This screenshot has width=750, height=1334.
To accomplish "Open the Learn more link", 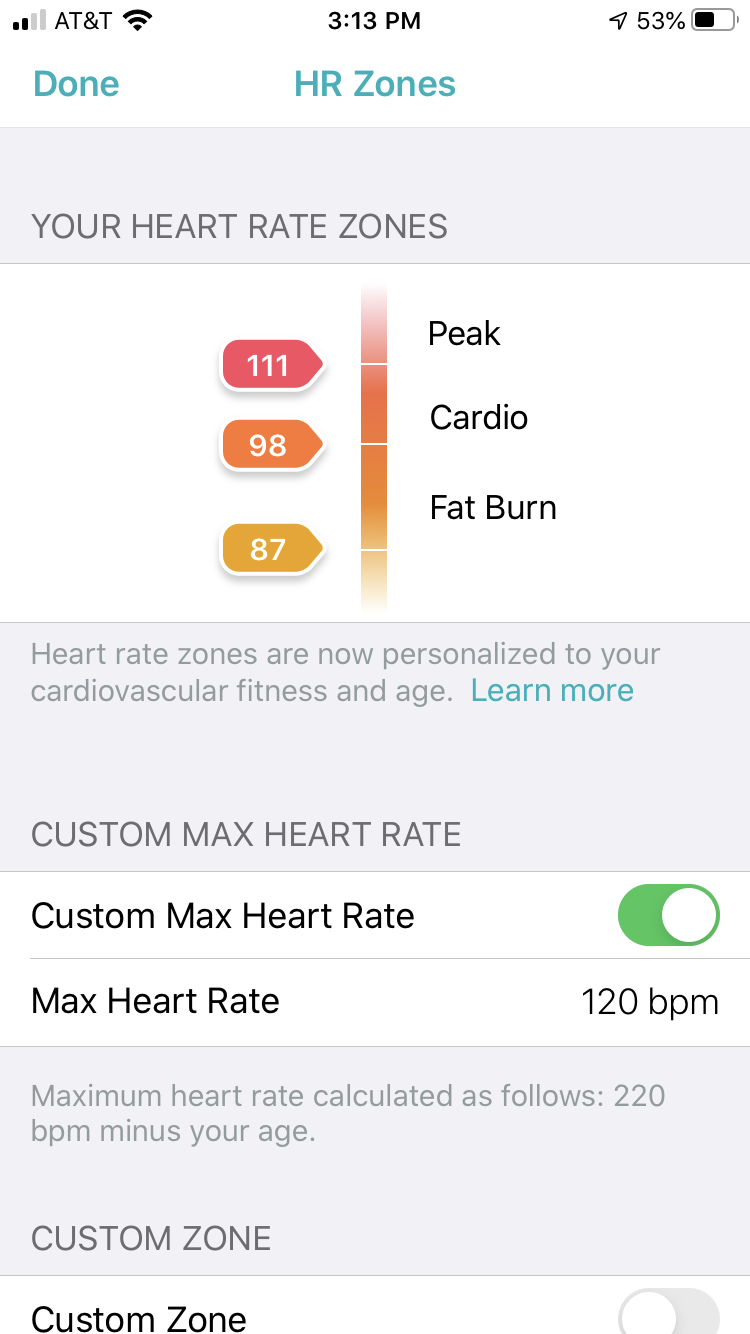I will [x=552, y=690].
